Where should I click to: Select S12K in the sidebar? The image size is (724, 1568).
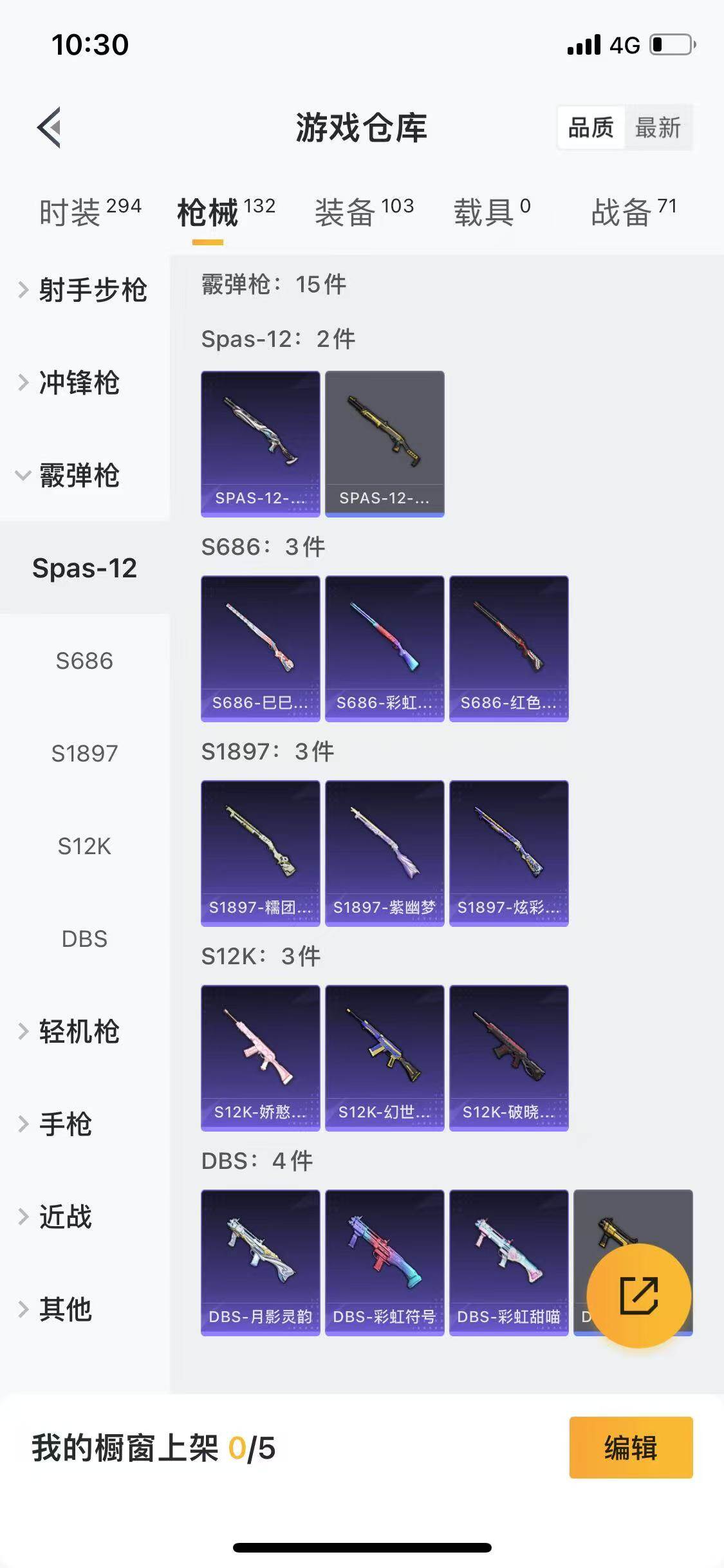(84, 846)
